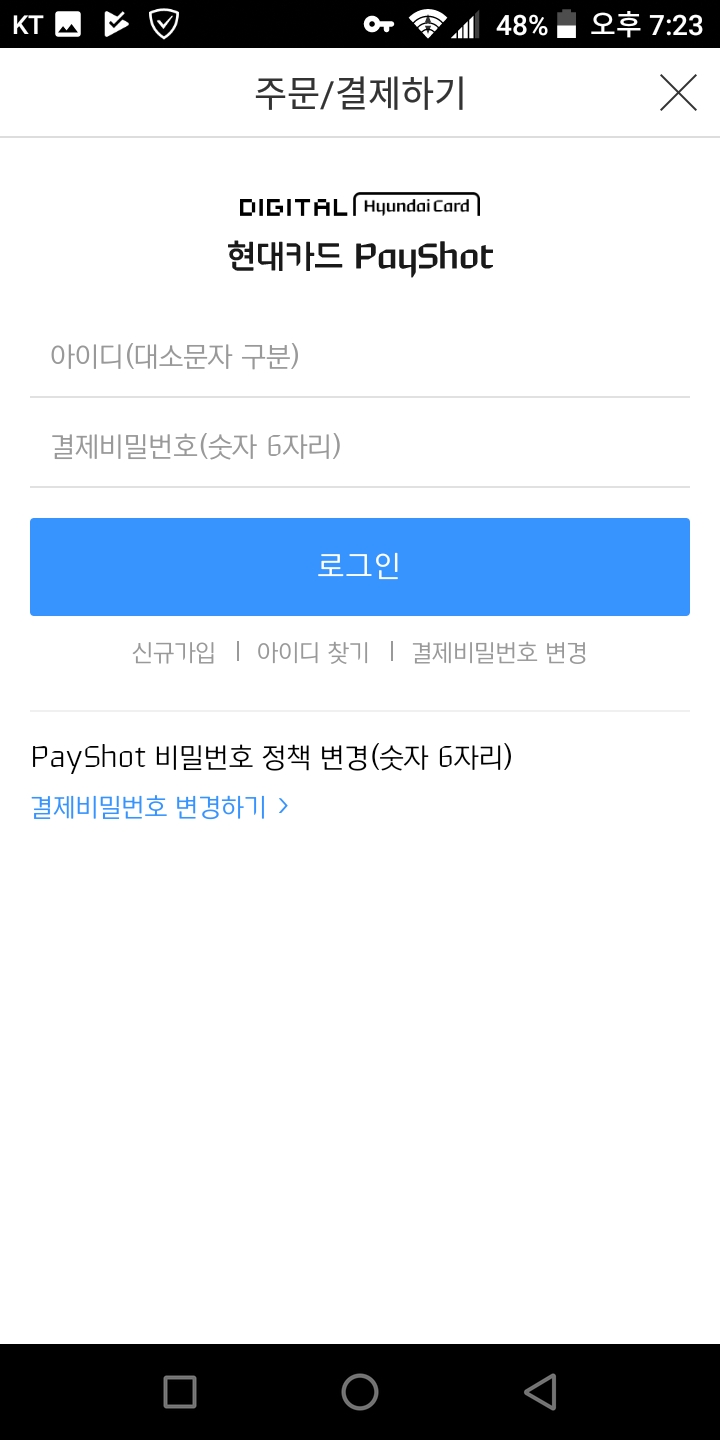720x1440 pixels.
Task: Focus the 아이디 input field
Action: pos(360,356)
